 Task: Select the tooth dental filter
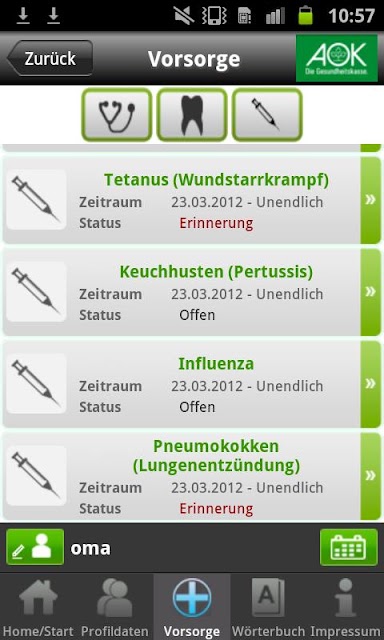[192, 115]
